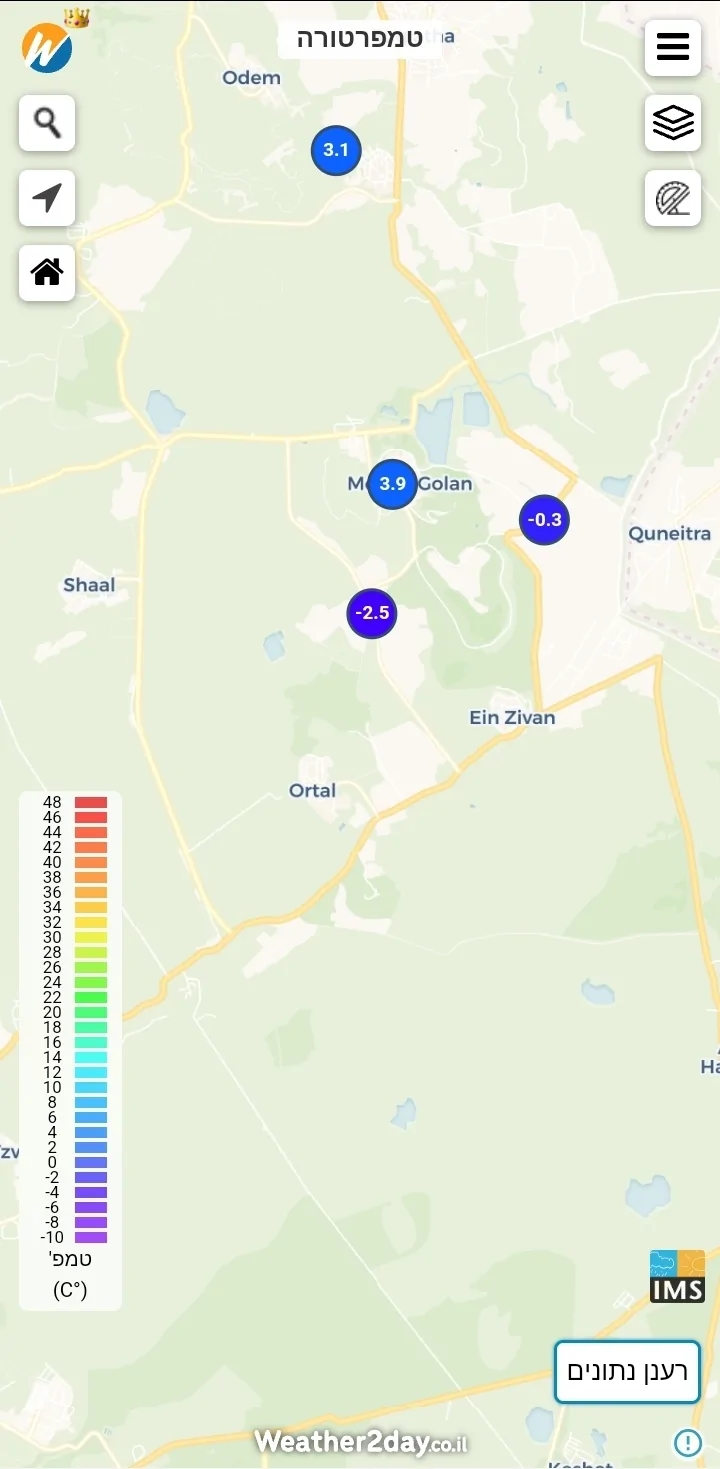Open the Weather2day logo with crown

coord(48,45)
